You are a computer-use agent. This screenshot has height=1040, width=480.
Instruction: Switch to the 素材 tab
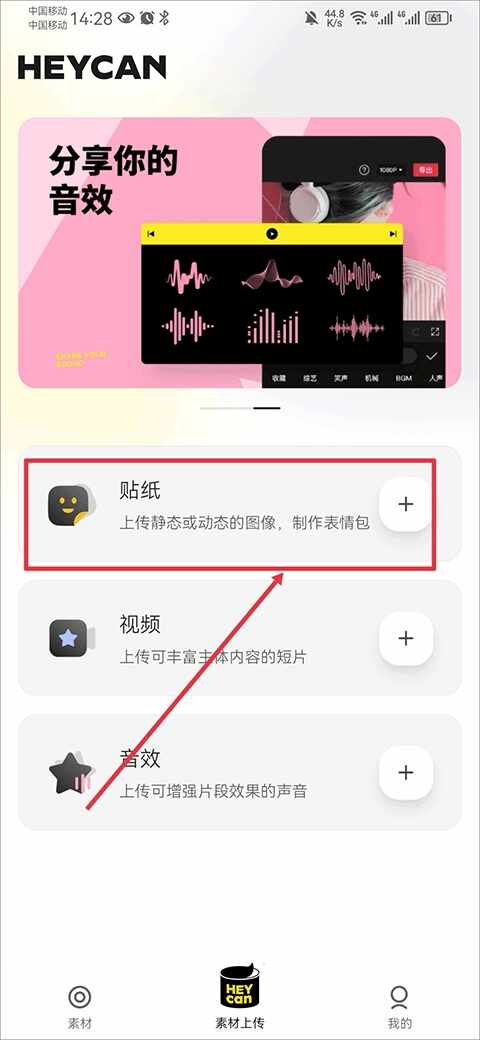tap(80, 1005)
